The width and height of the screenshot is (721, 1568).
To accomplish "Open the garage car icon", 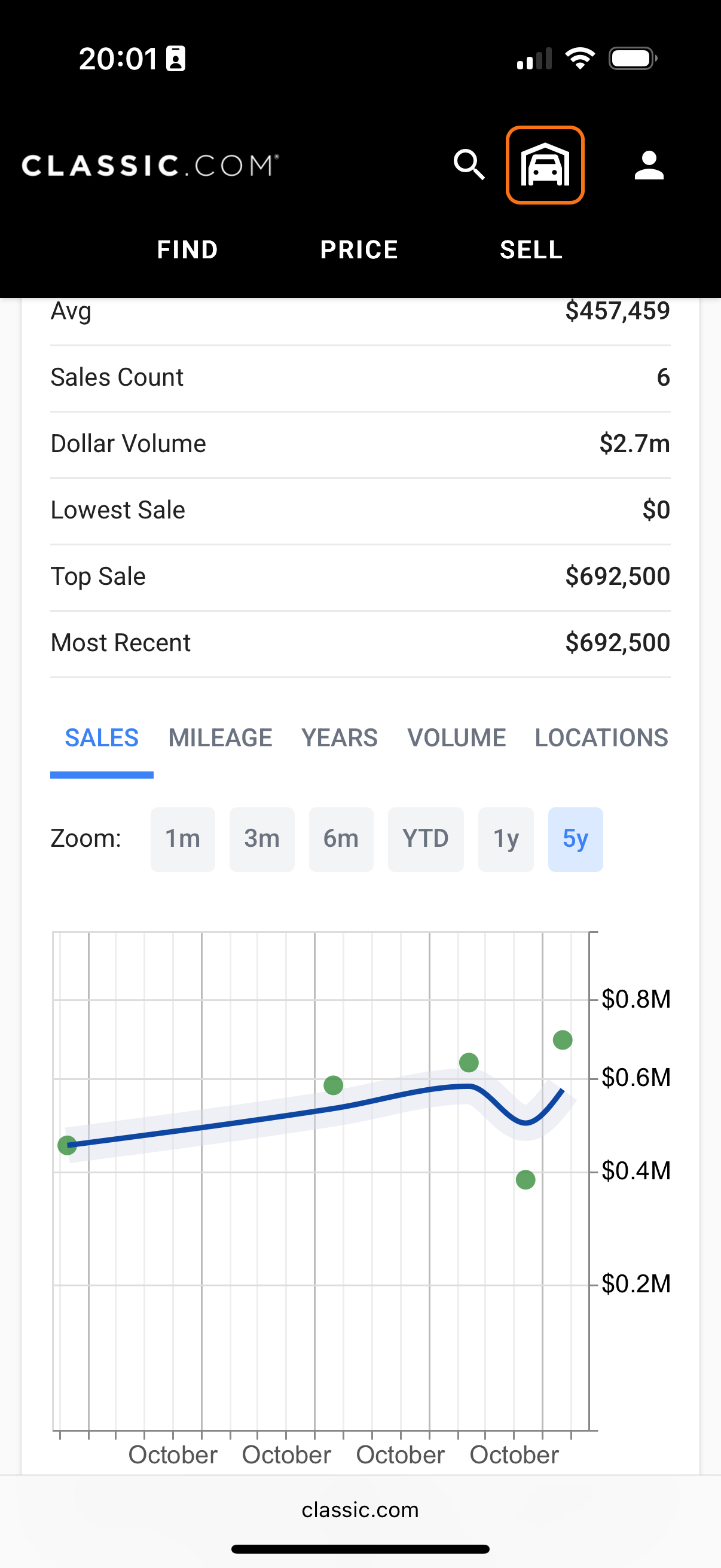I will [545, 165].
